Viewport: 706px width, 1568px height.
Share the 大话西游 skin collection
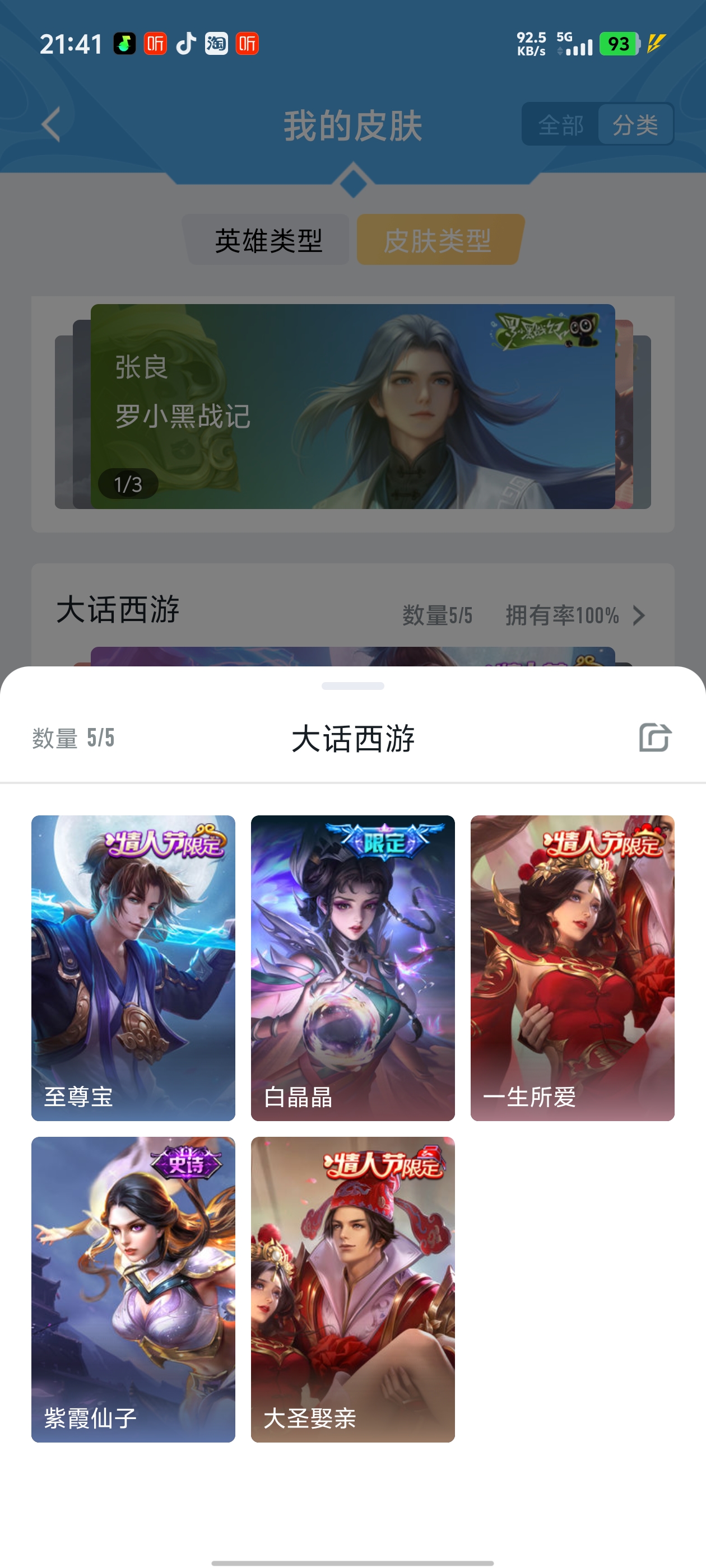coord(654,738)
